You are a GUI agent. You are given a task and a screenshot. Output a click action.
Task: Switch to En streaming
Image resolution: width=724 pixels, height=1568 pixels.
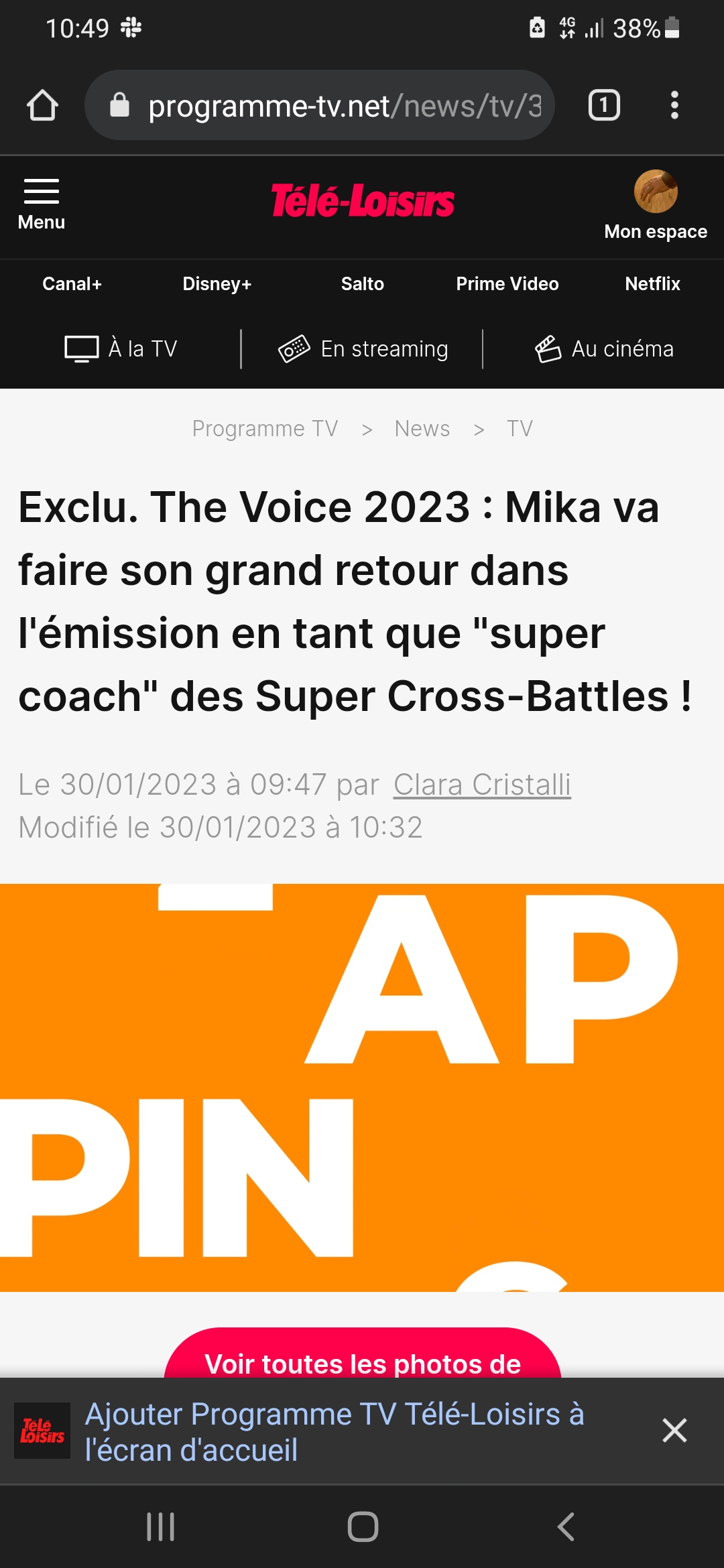[x=363, y=348]
